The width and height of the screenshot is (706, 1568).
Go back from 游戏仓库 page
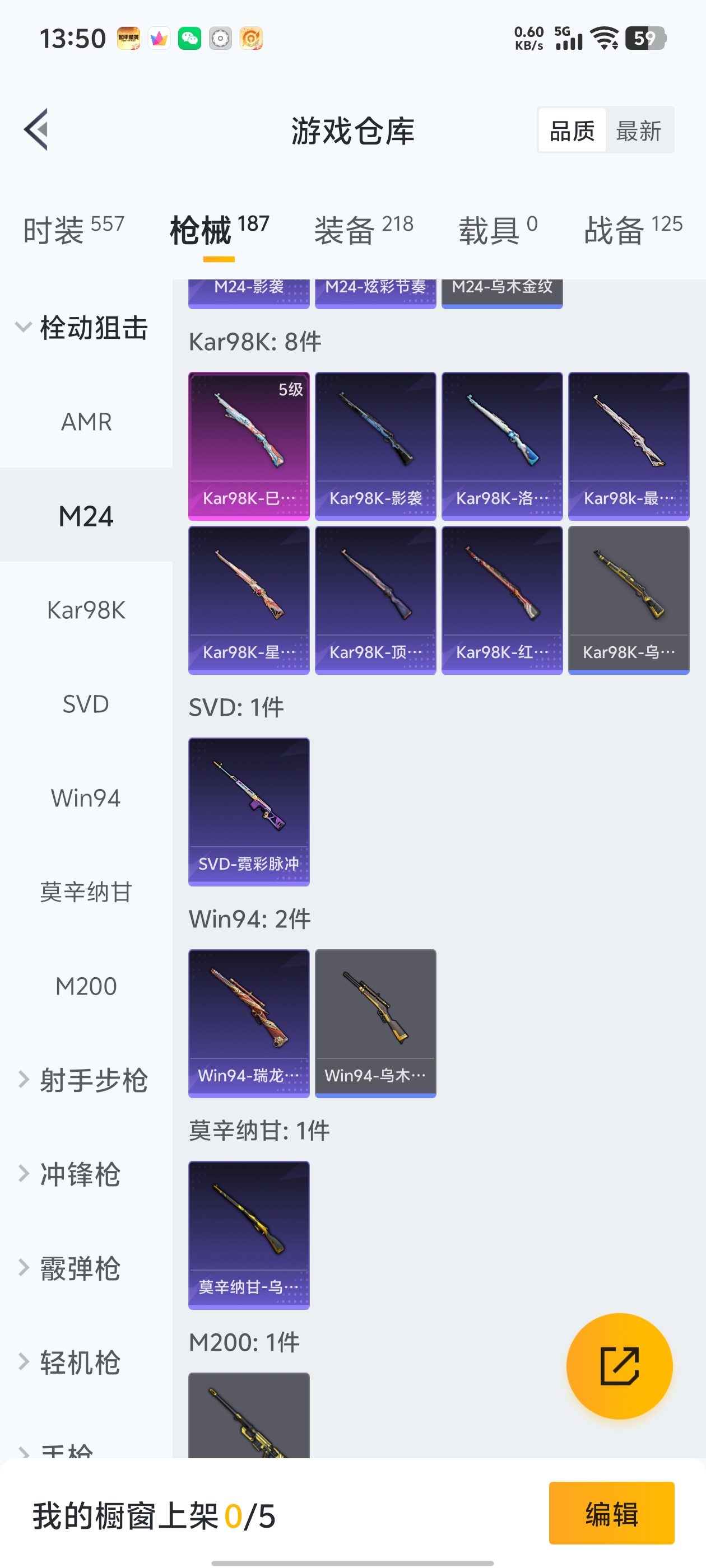[x=36, y=130]
